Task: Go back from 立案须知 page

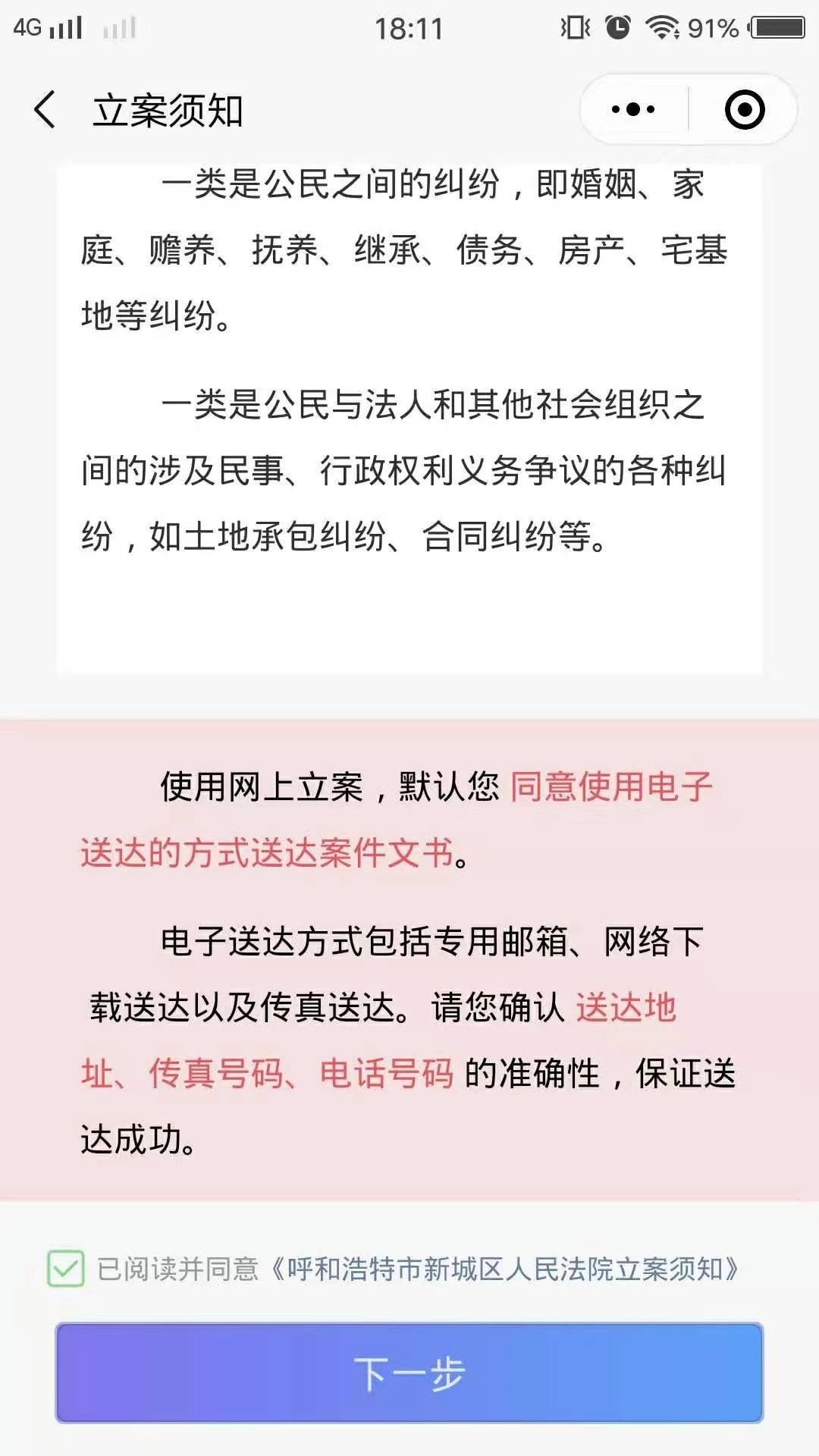Action: pos(45,110)
